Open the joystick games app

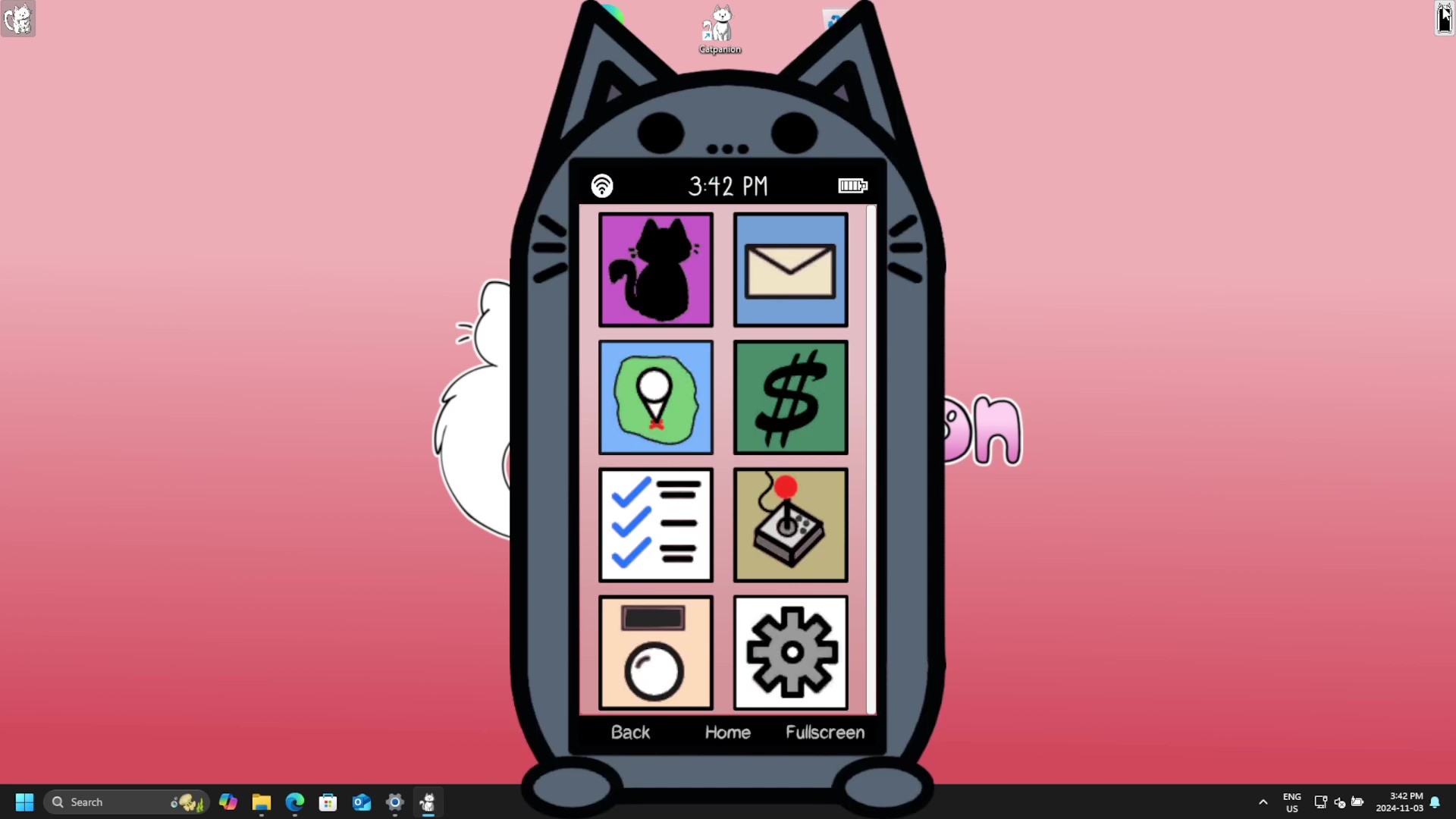pos(790,525)
